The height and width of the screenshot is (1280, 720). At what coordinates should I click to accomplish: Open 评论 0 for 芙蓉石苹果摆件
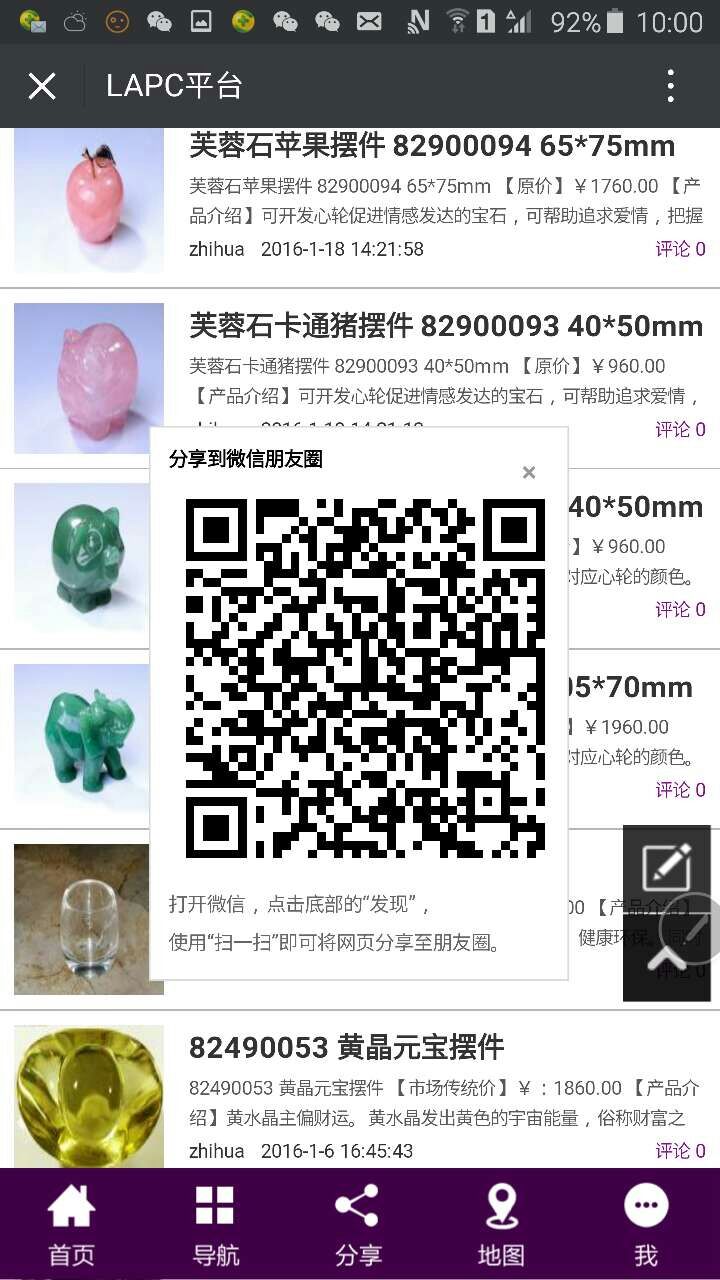click(680, 249)
